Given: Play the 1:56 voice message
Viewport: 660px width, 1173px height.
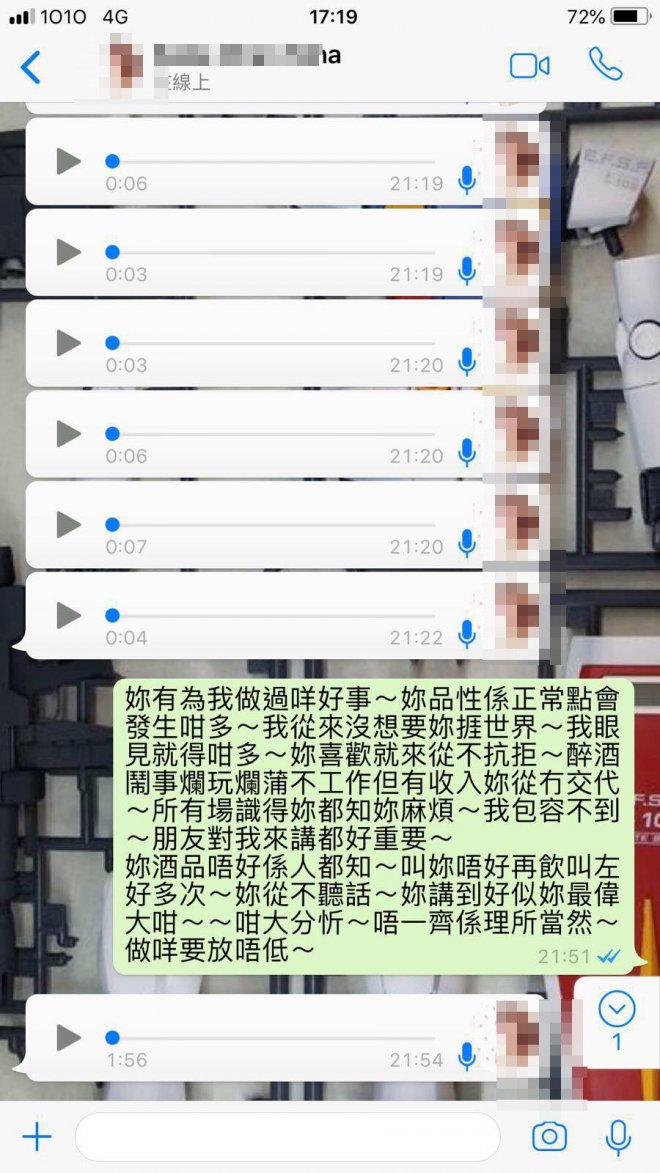Looking at the screenshot, I should (x=68, y=1037).
